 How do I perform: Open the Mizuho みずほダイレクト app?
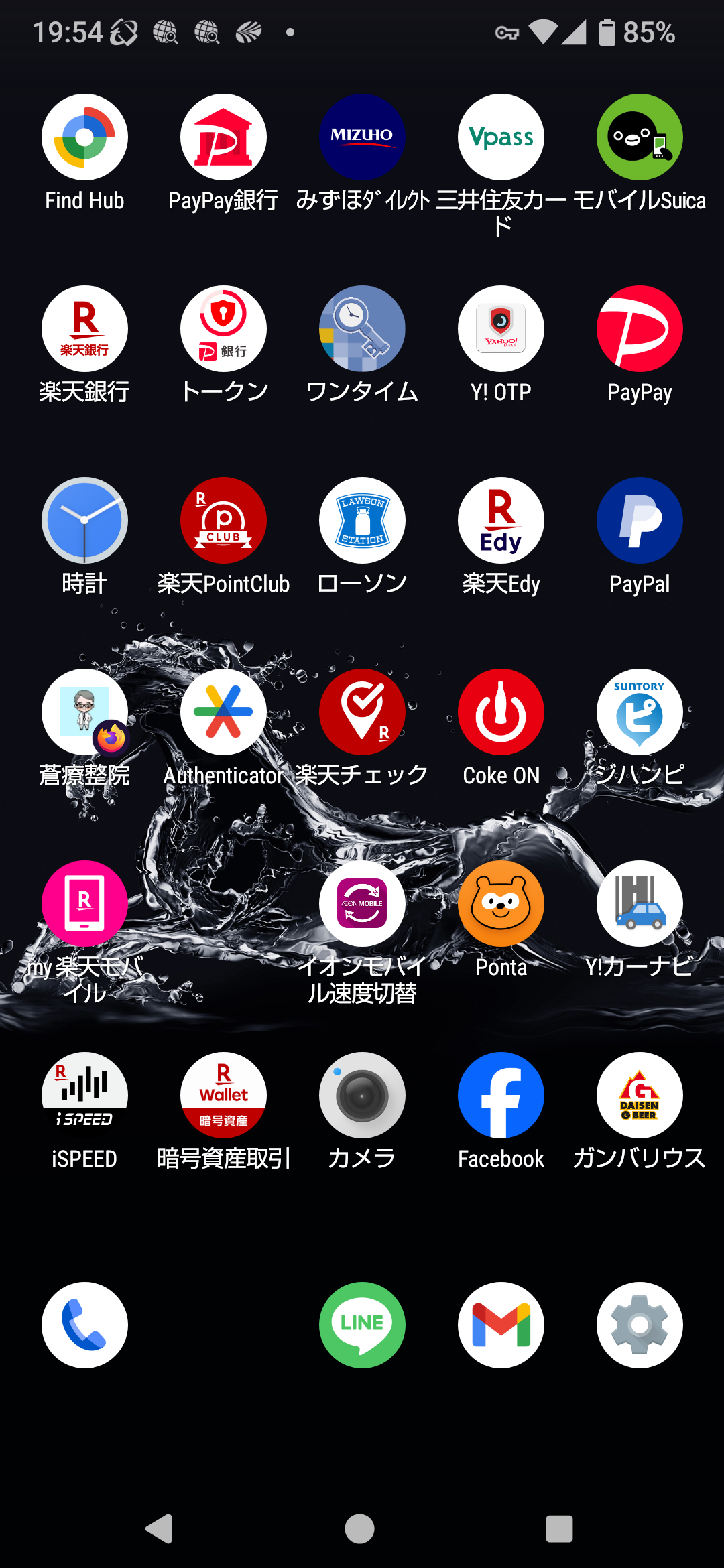362,137
